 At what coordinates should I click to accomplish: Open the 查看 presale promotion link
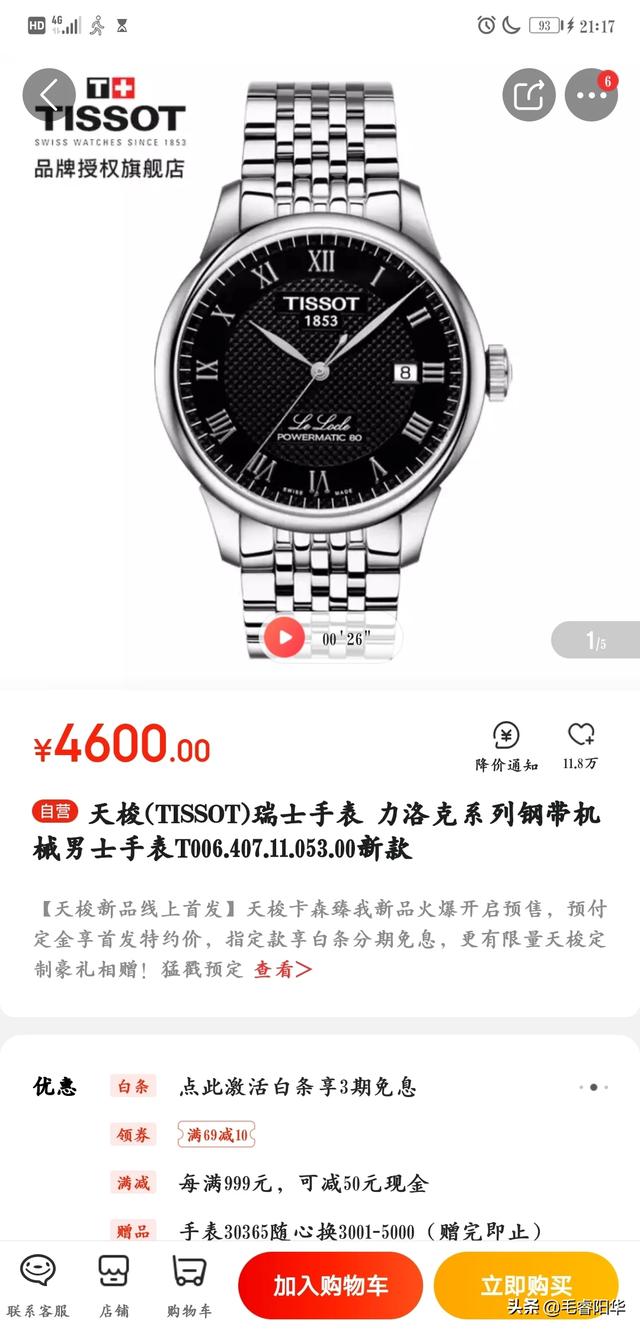(x=282, y=969)
